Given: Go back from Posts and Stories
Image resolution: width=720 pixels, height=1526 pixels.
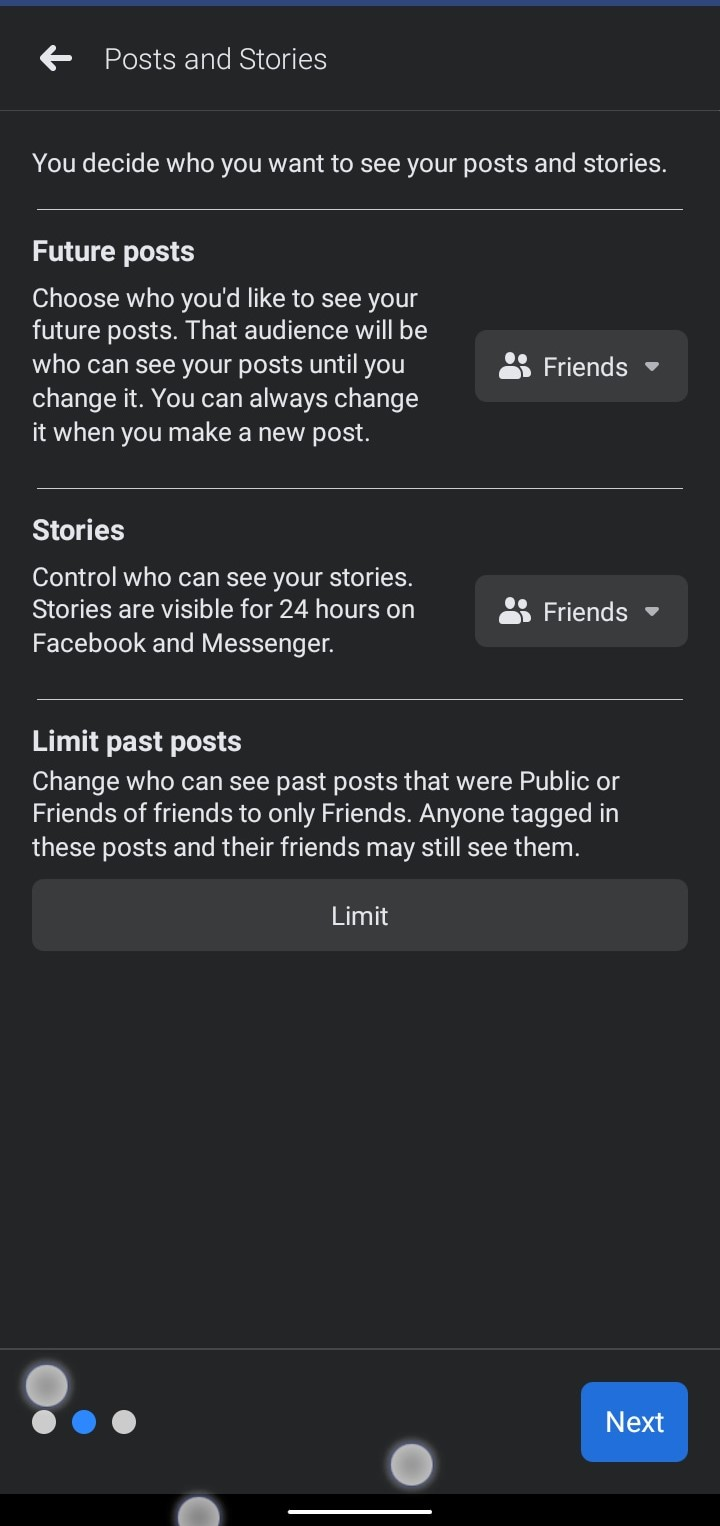Looking at the screenshot, I should tap(56, 59).
